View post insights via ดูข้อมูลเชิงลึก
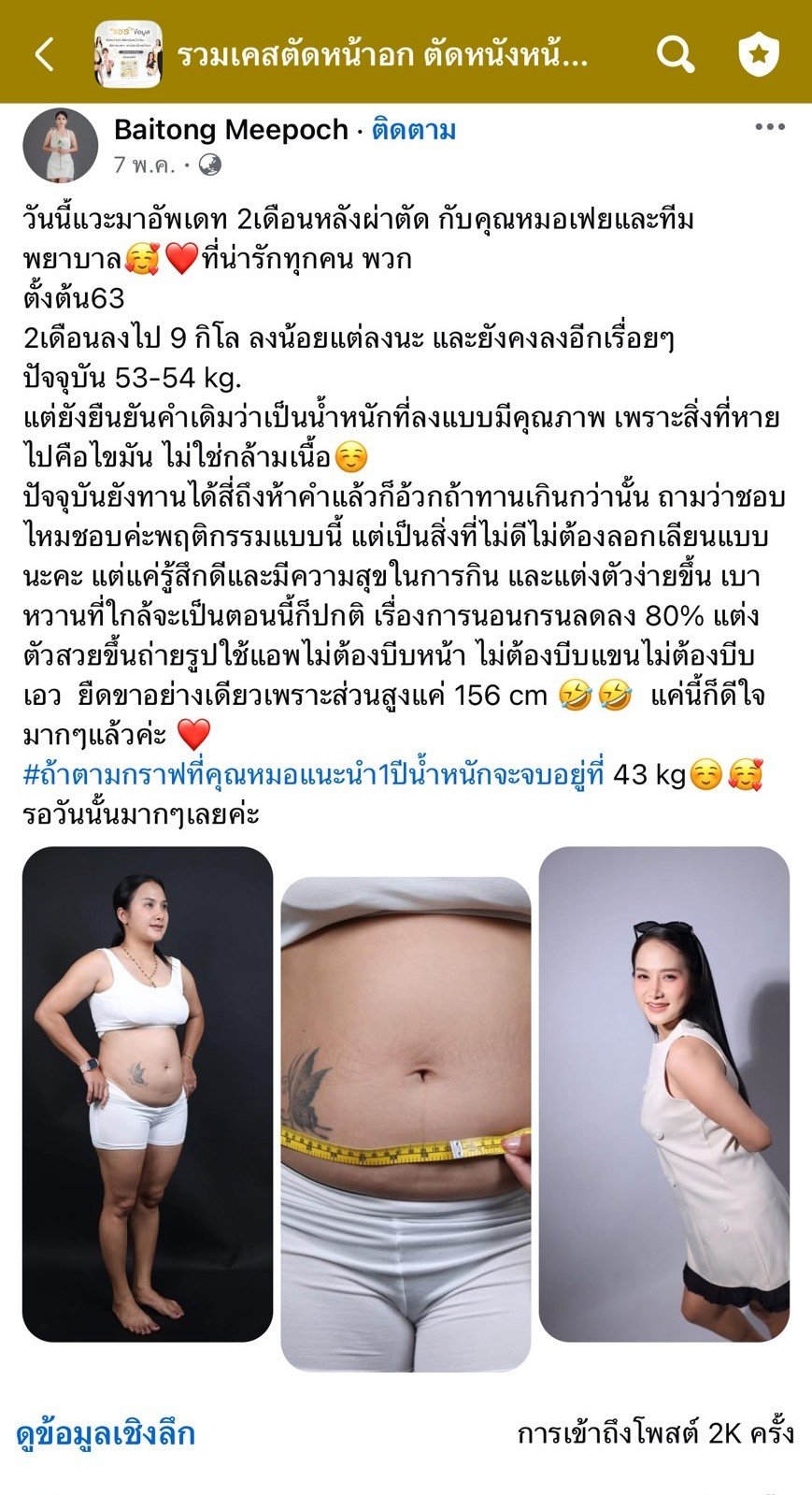 click(106, 1433)
